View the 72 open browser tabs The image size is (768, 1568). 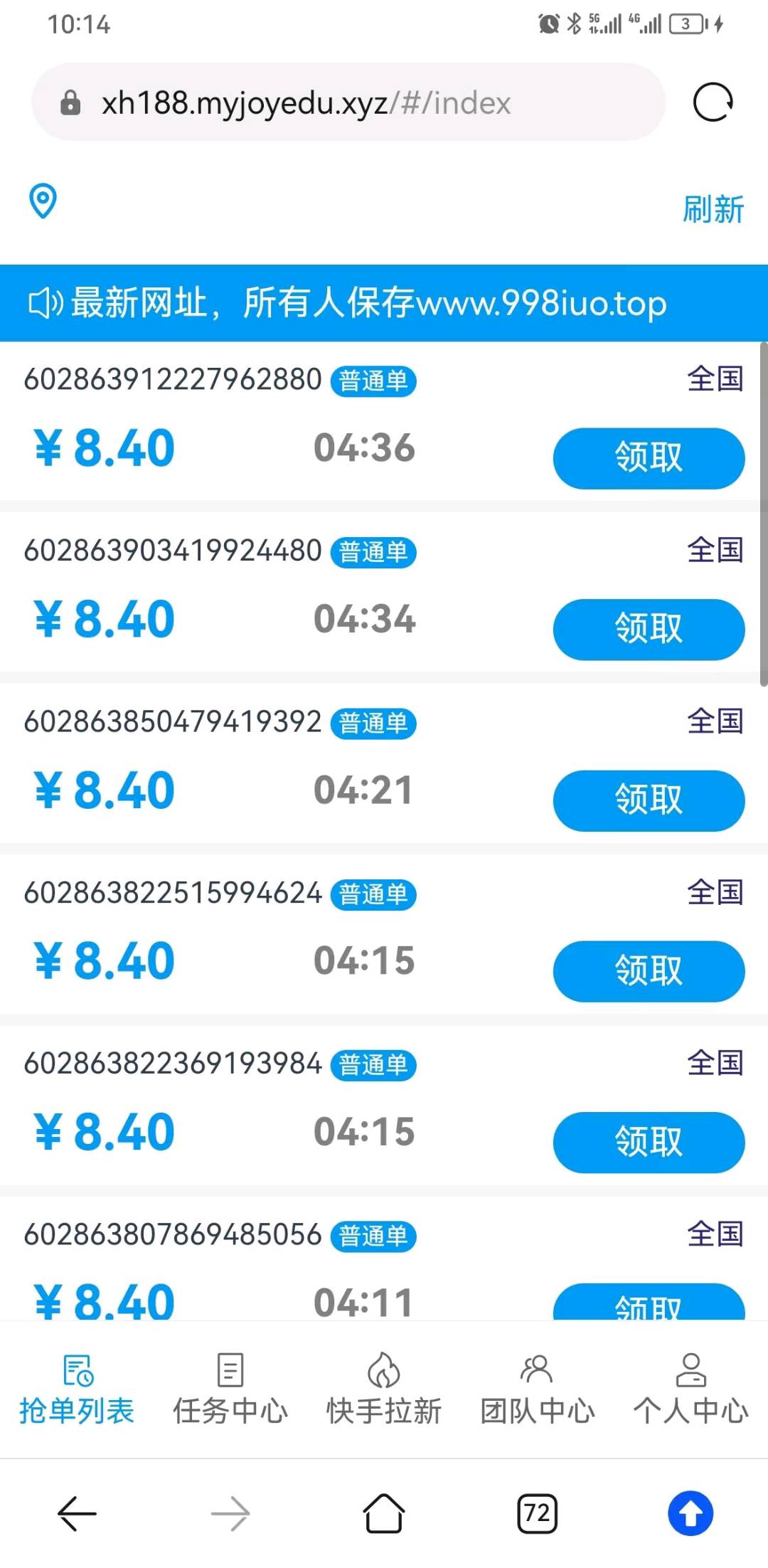pos(537,1513)
